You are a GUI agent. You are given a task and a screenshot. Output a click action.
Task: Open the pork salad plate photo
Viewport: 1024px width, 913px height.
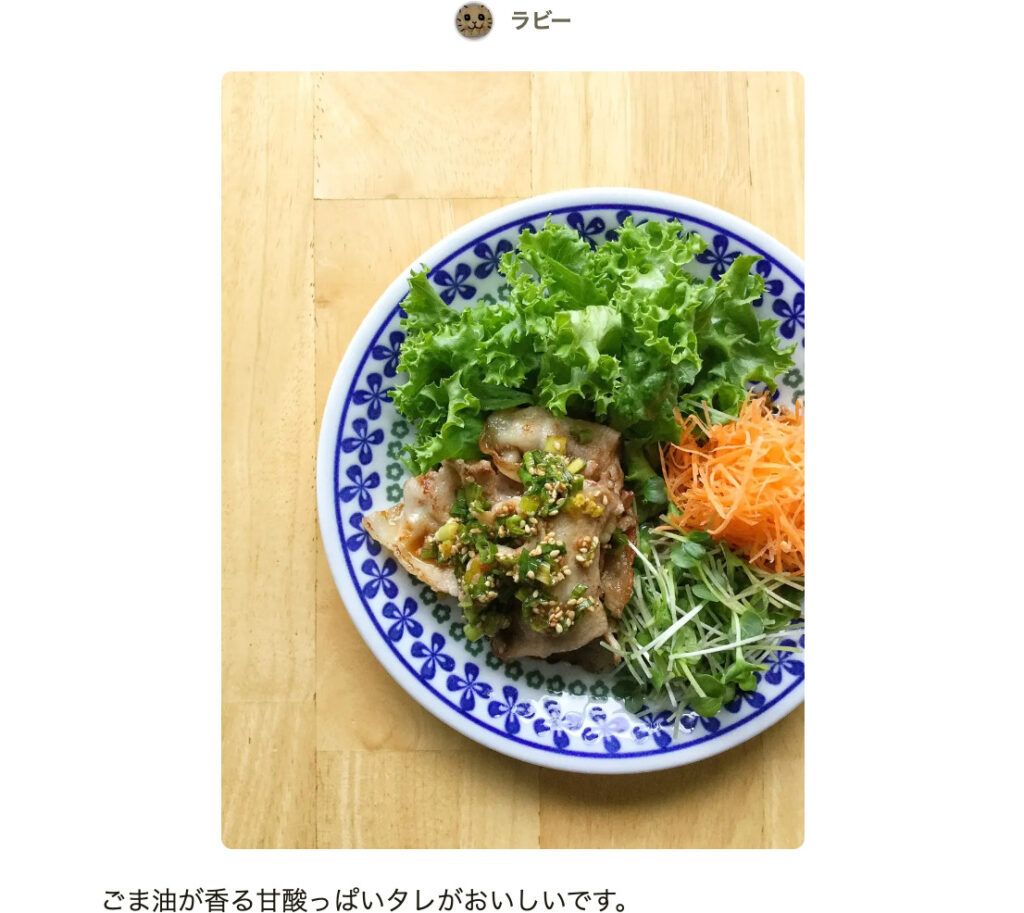click(512, 460)
